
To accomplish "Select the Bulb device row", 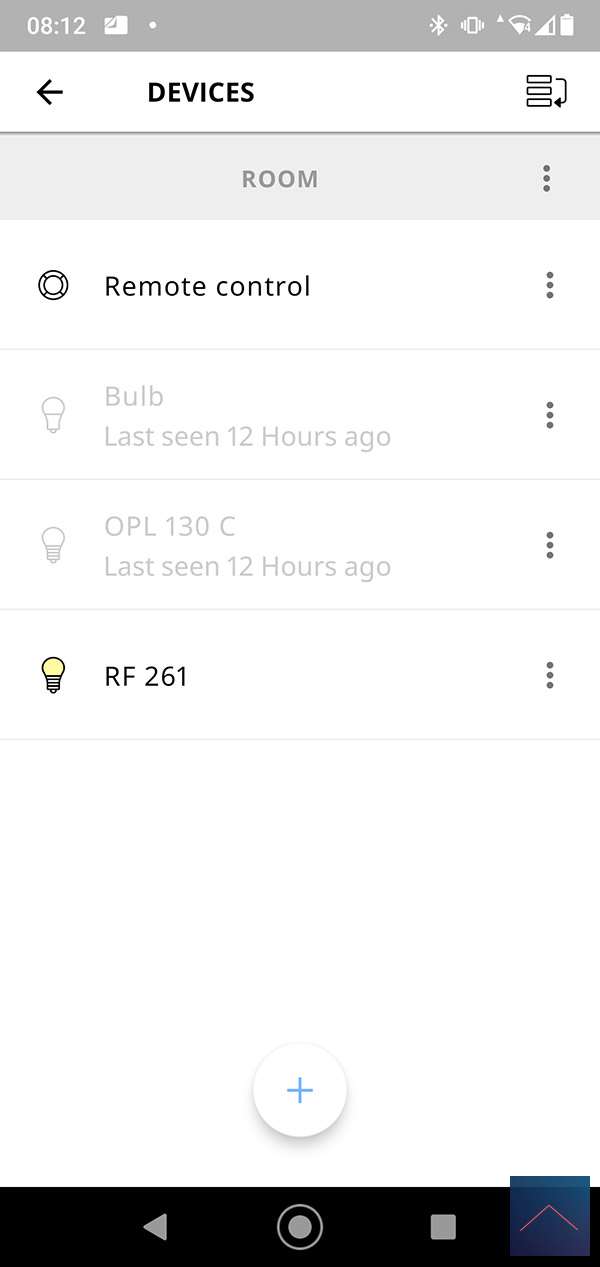I will 247,416.
